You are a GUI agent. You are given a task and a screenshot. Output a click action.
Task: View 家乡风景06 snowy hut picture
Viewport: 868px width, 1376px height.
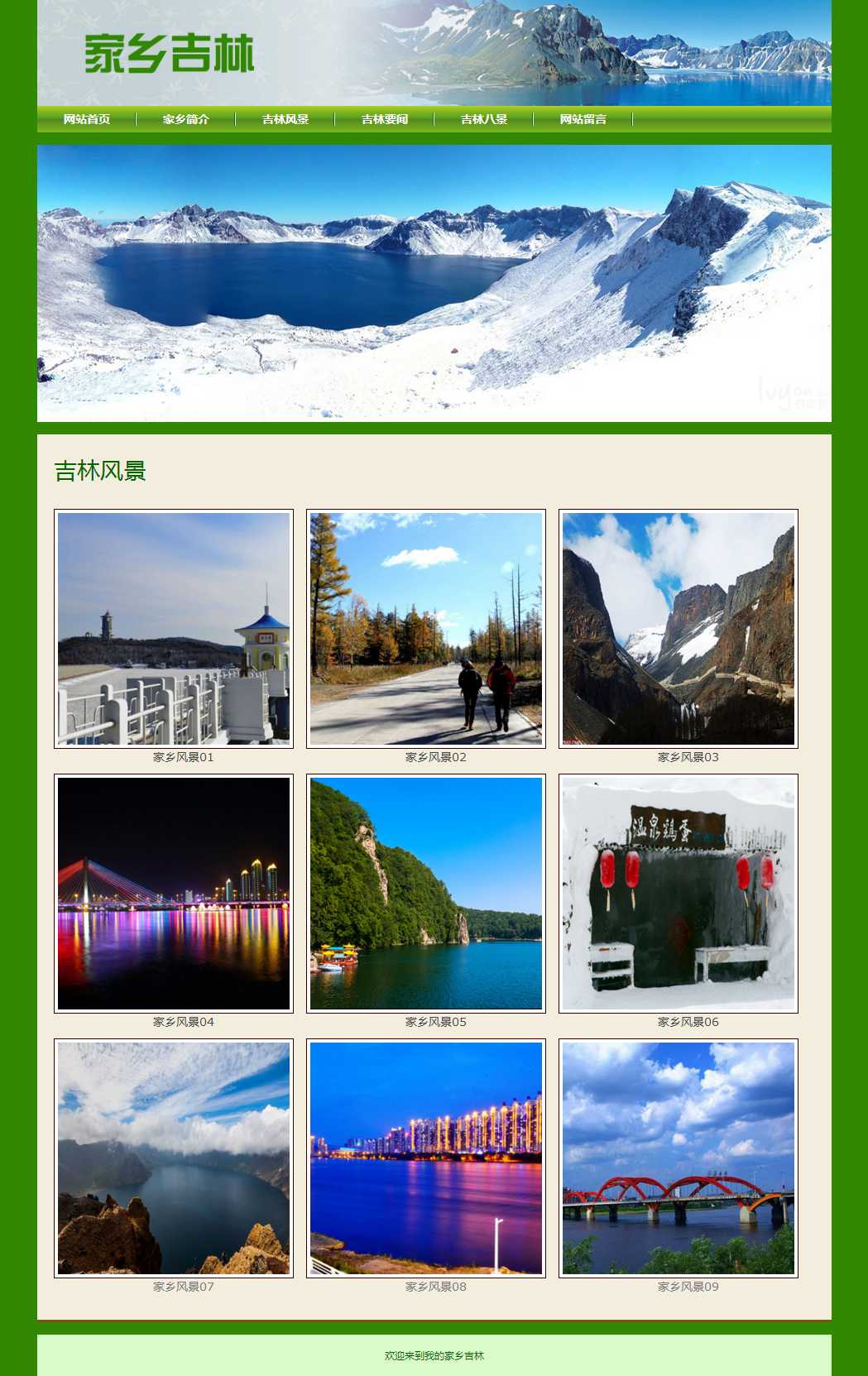coord(679,894)
